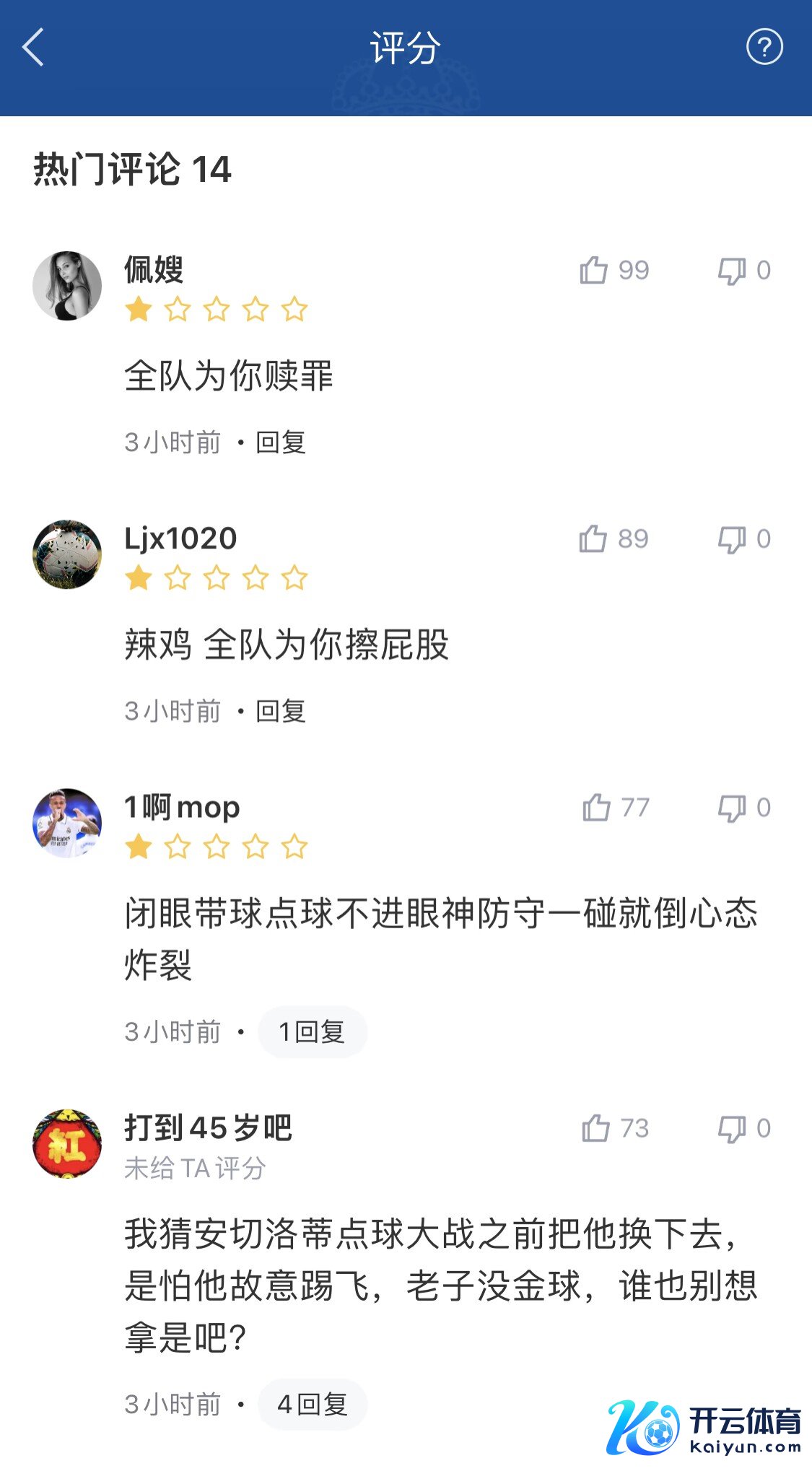The width and height of the screenshot is (812, 1471).
Task: Dislike 打到45岁吧's comment
Action: pyautogui.click(x=732, y=1128)
